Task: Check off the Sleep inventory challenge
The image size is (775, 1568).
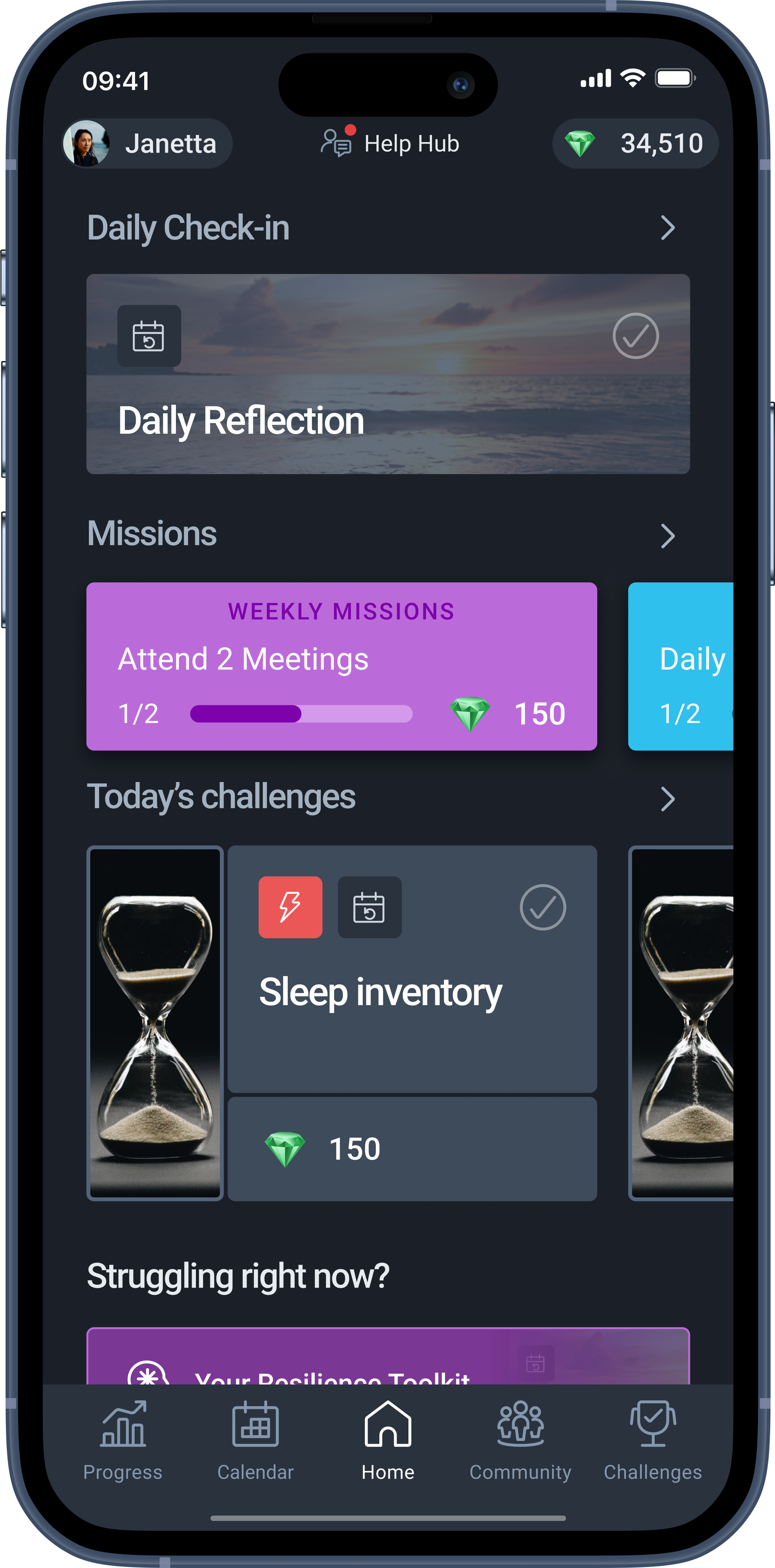Action: (542, 907)
